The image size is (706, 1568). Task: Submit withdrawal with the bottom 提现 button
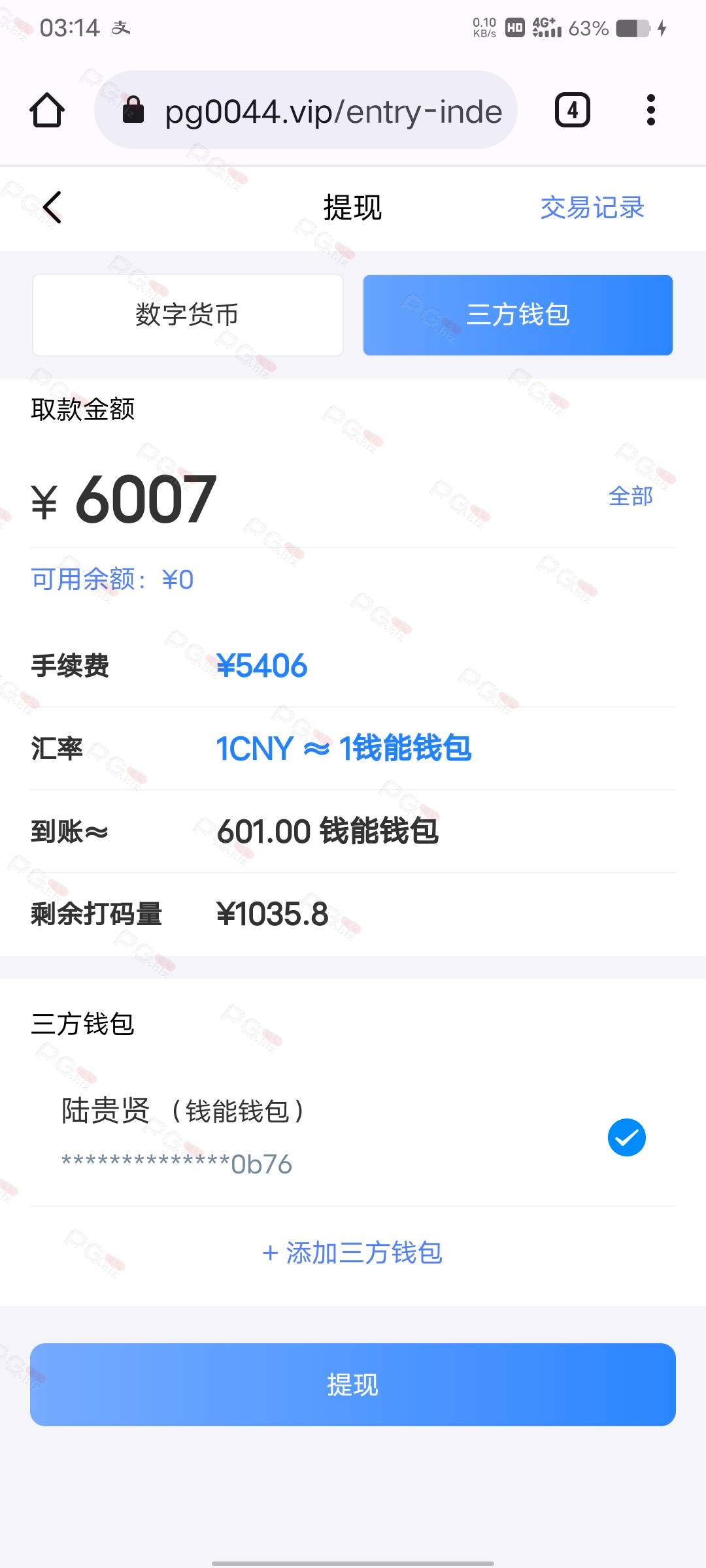[353, 1384]
